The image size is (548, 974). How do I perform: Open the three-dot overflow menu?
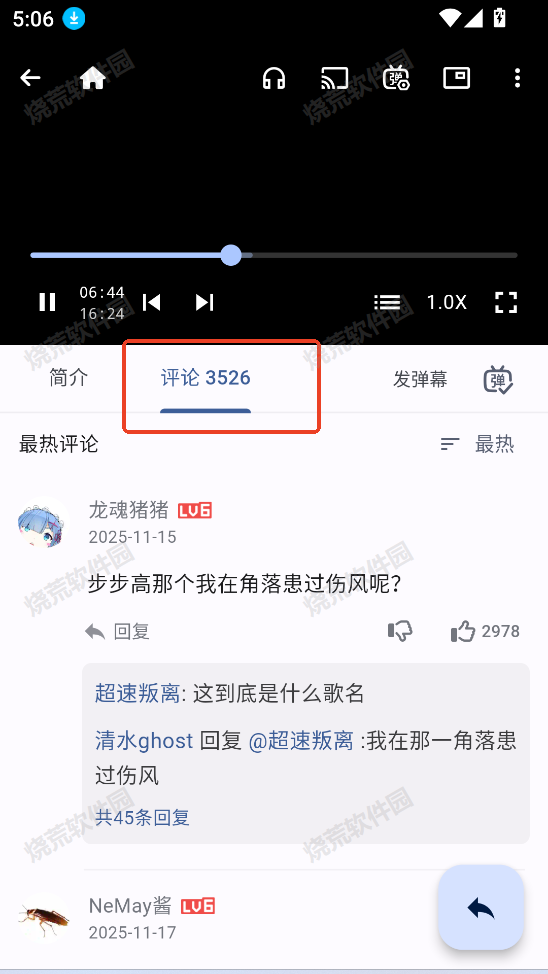point(517,78)
